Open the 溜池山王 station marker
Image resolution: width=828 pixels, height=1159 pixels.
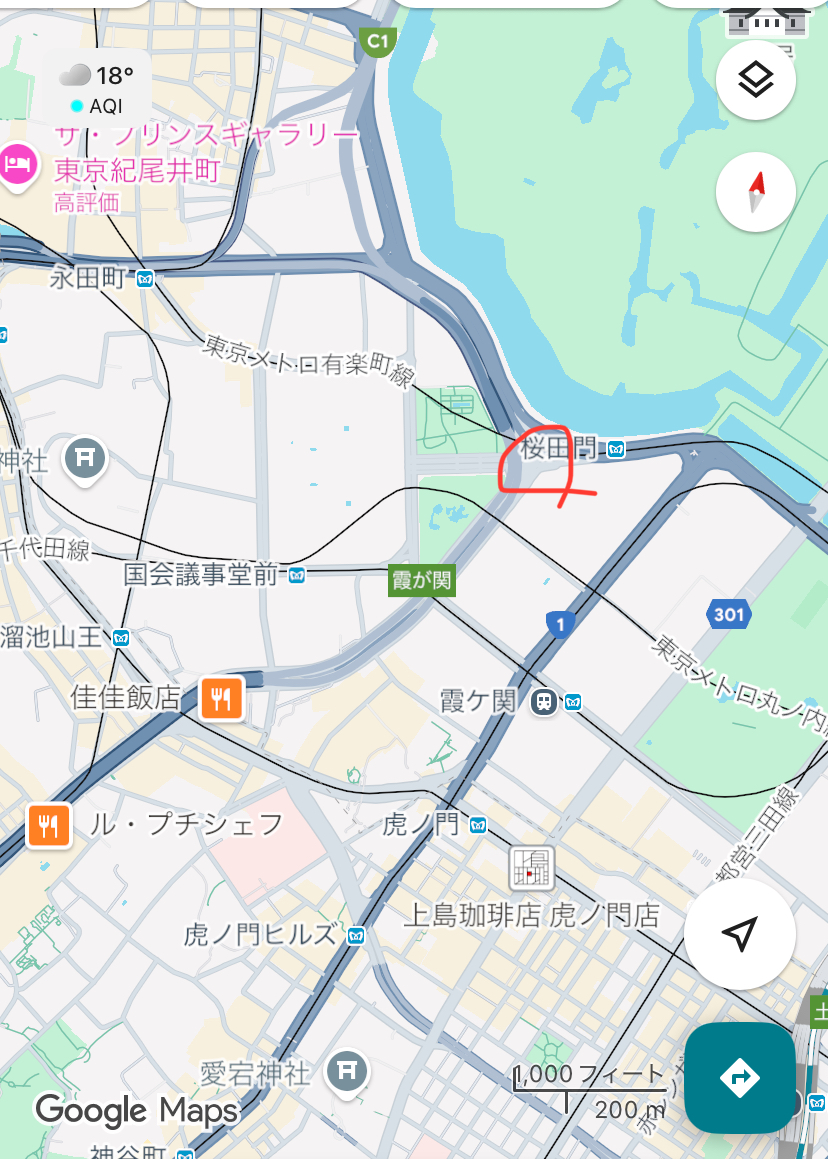[122, 637]
